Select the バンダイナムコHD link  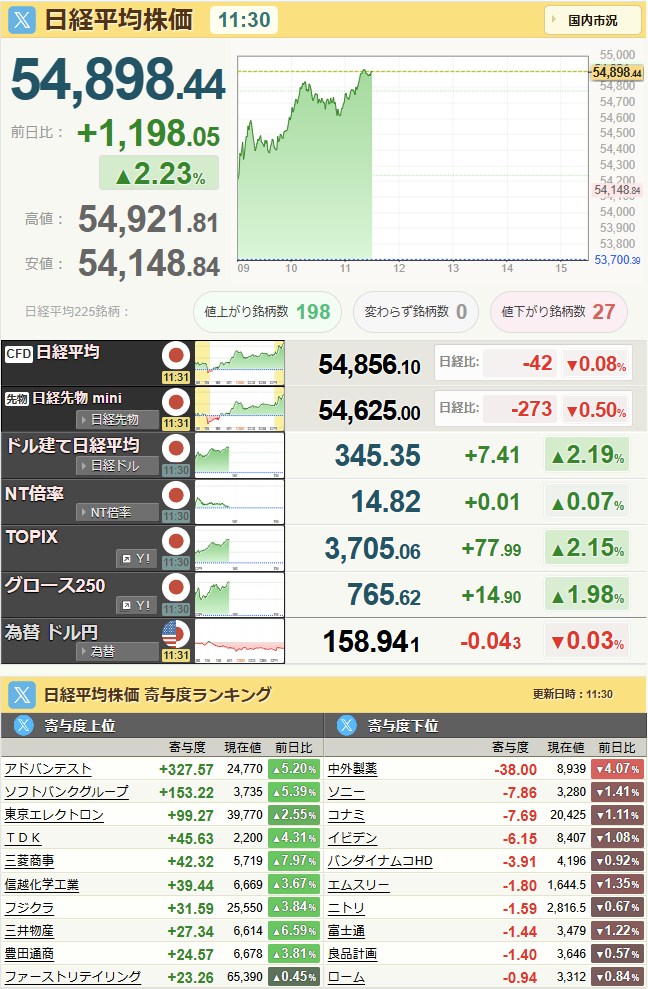(x=380, y=860)
